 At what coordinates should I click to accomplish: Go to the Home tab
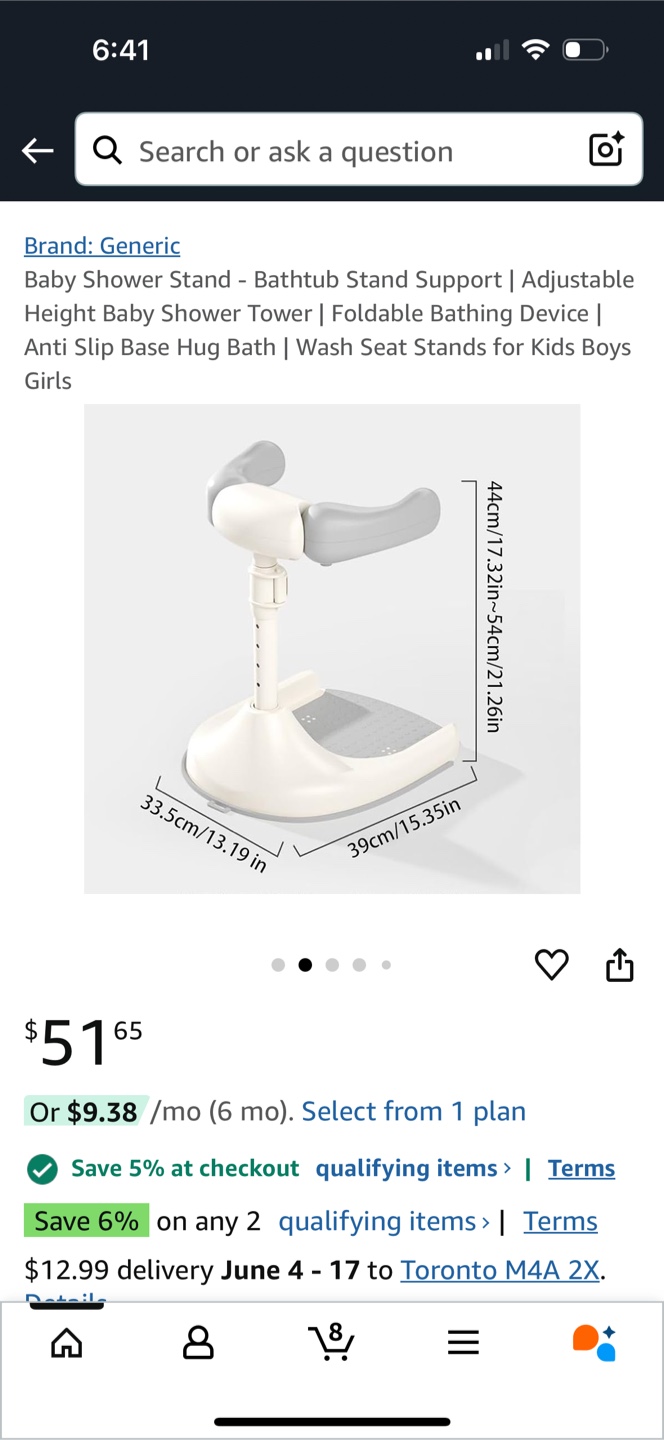[67, 1343]
